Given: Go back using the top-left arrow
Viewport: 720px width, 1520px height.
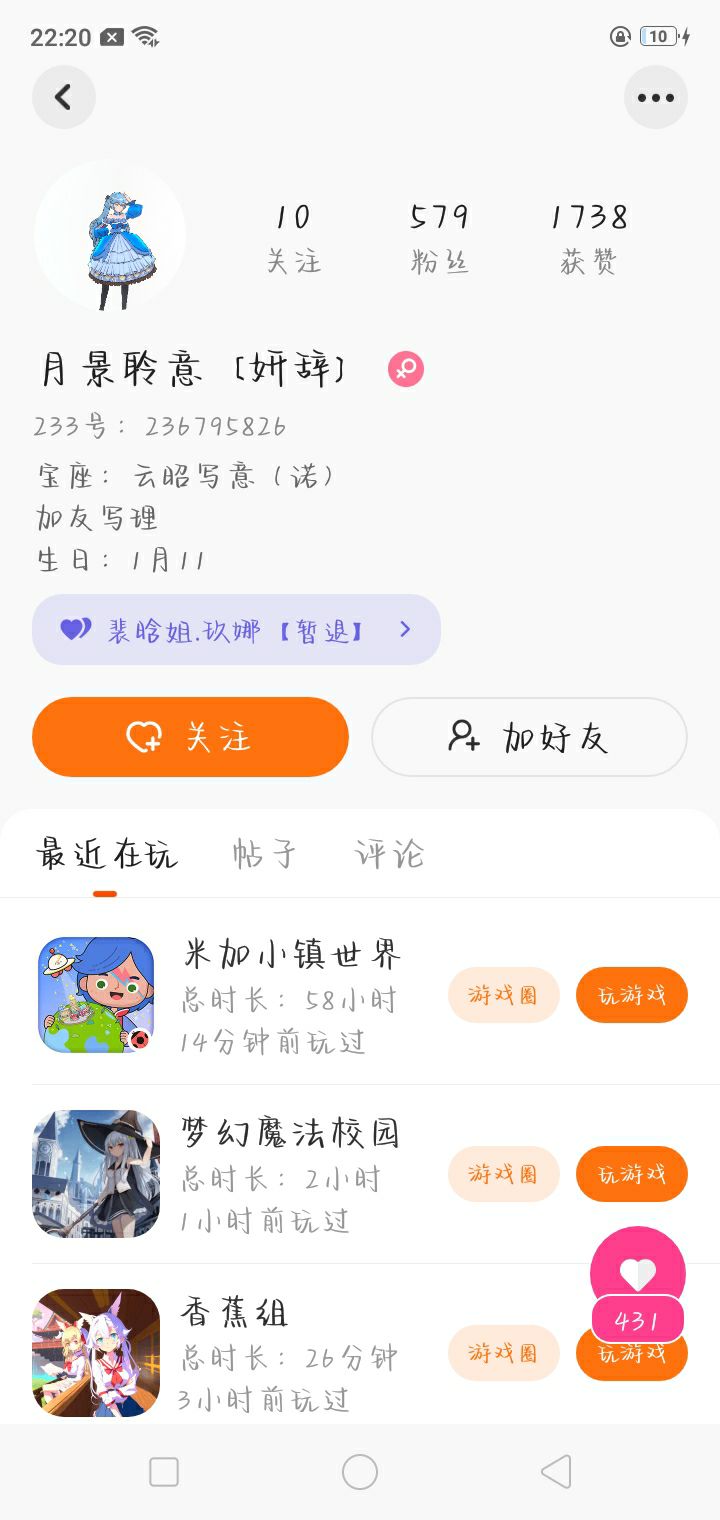Looking at the screenshot, I should click(x=63, y=97).
